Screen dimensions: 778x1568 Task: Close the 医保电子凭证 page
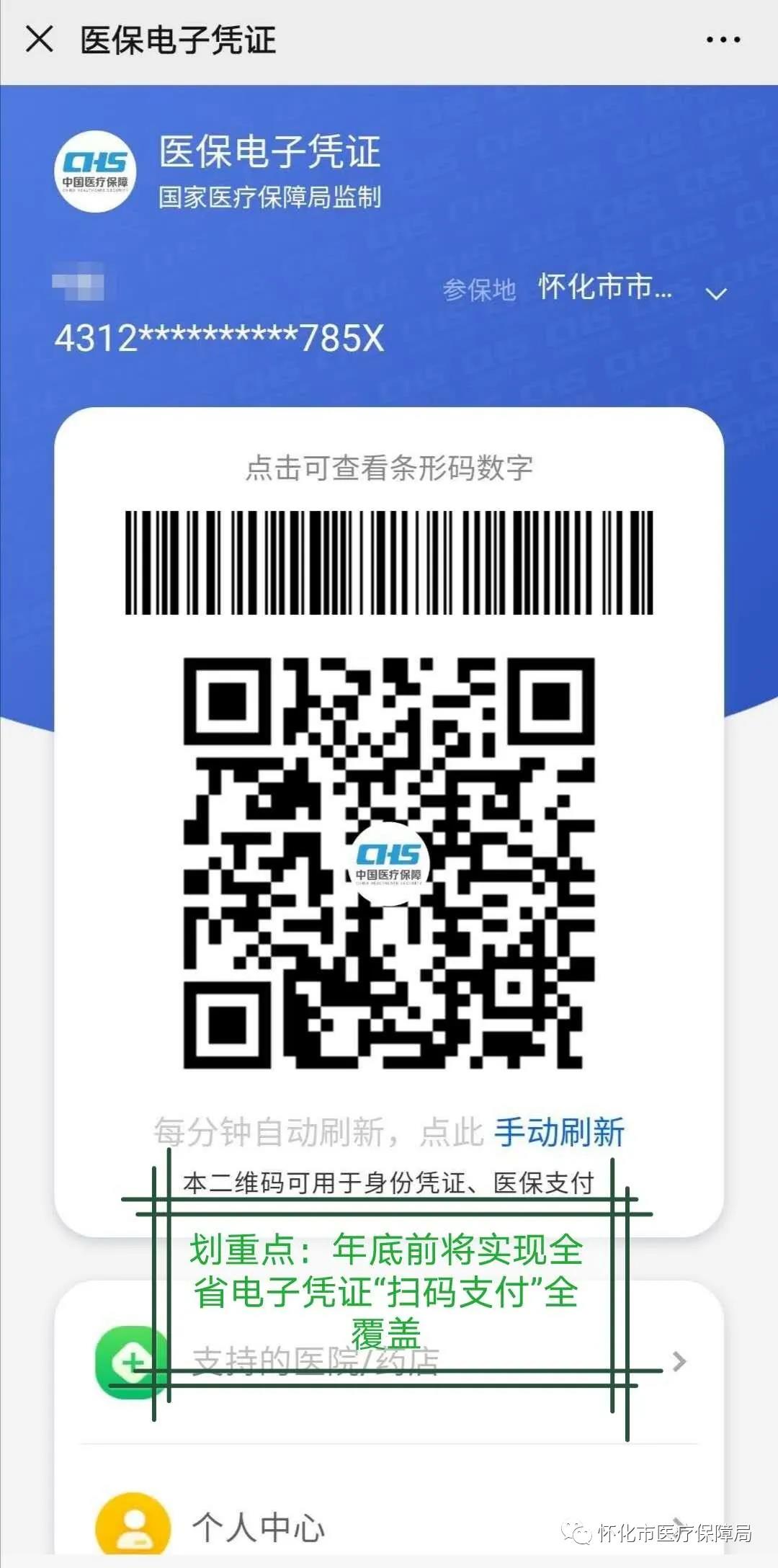pyautogui.click(x=40, y=40)
